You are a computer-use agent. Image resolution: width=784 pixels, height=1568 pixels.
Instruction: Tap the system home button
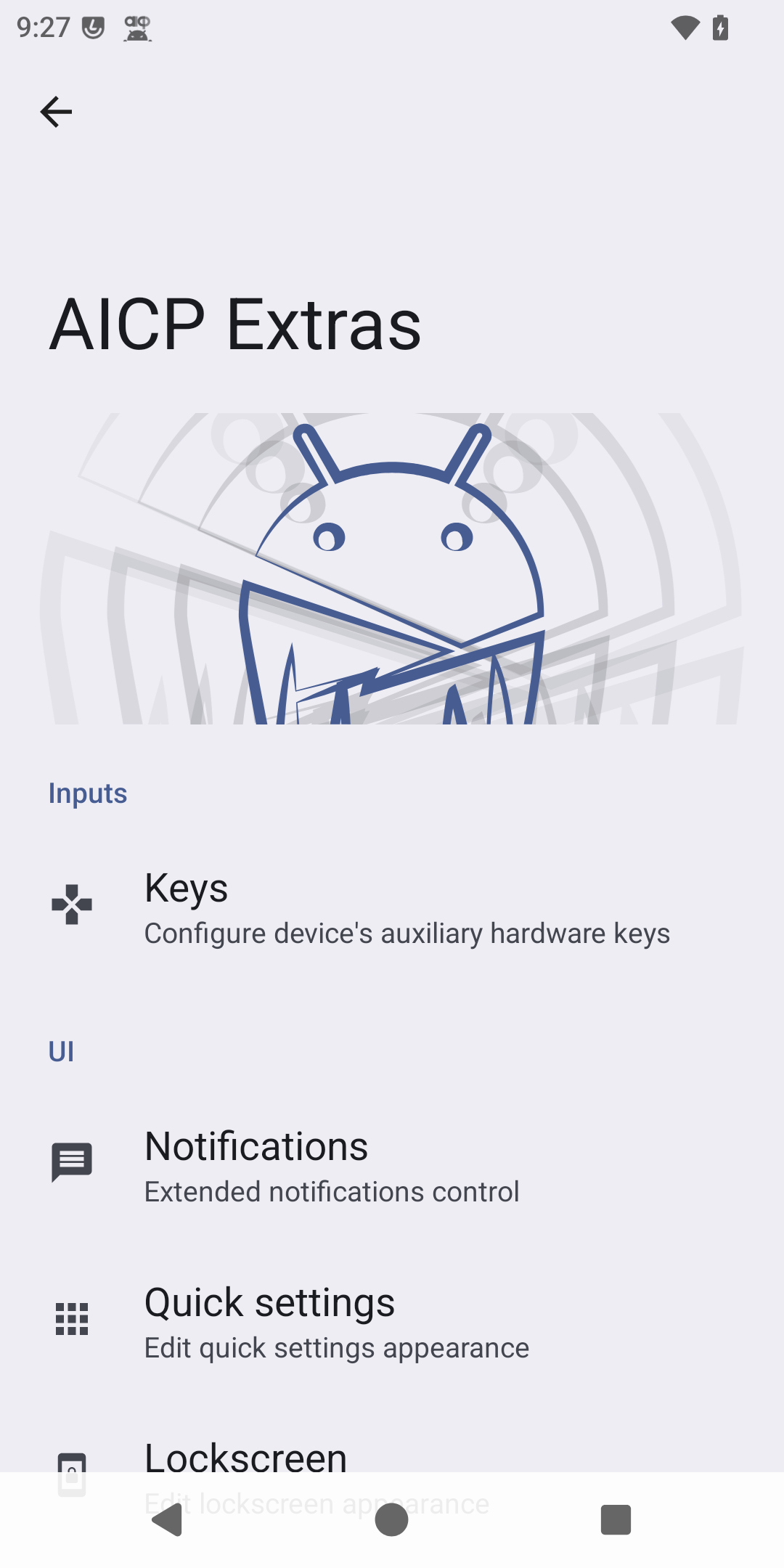click(392, 1519)
